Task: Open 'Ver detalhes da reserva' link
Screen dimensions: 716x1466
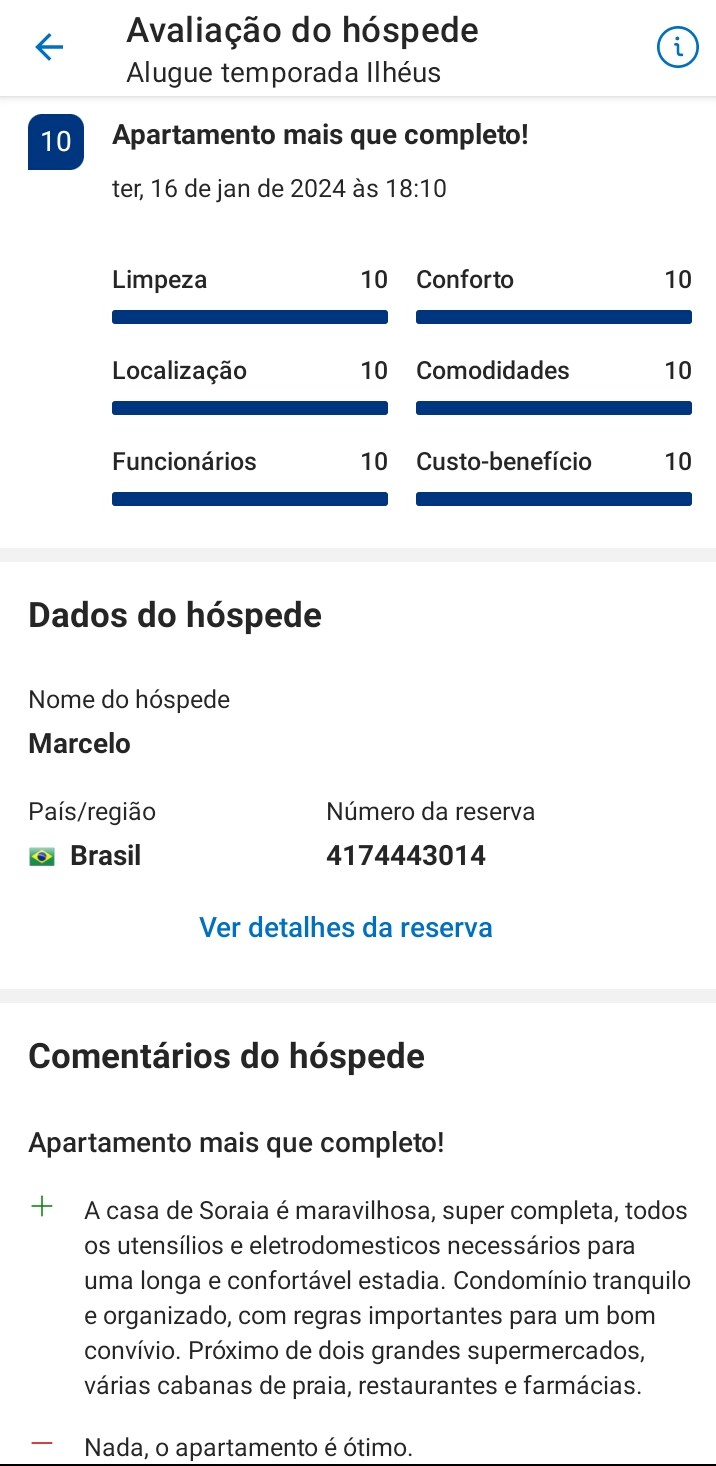Action: coord(346,927)
